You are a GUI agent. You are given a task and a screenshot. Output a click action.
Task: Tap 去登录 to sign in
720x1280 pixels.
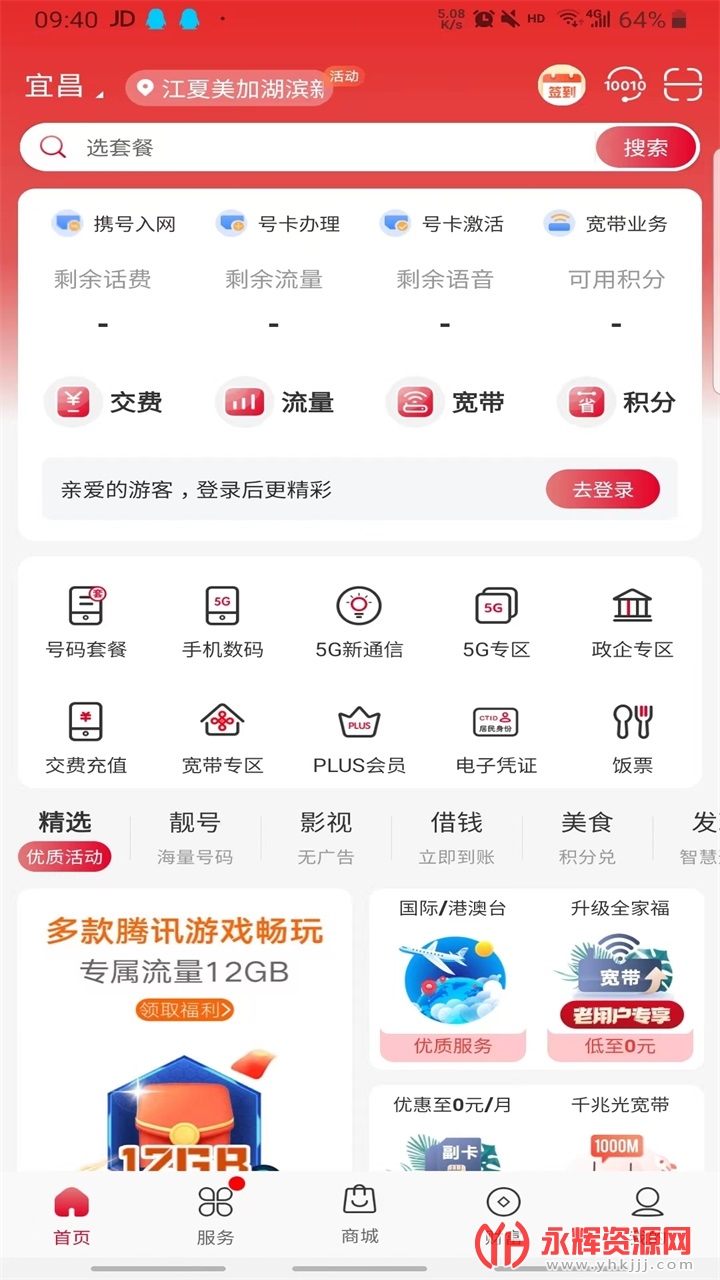[x=602, y=490]
